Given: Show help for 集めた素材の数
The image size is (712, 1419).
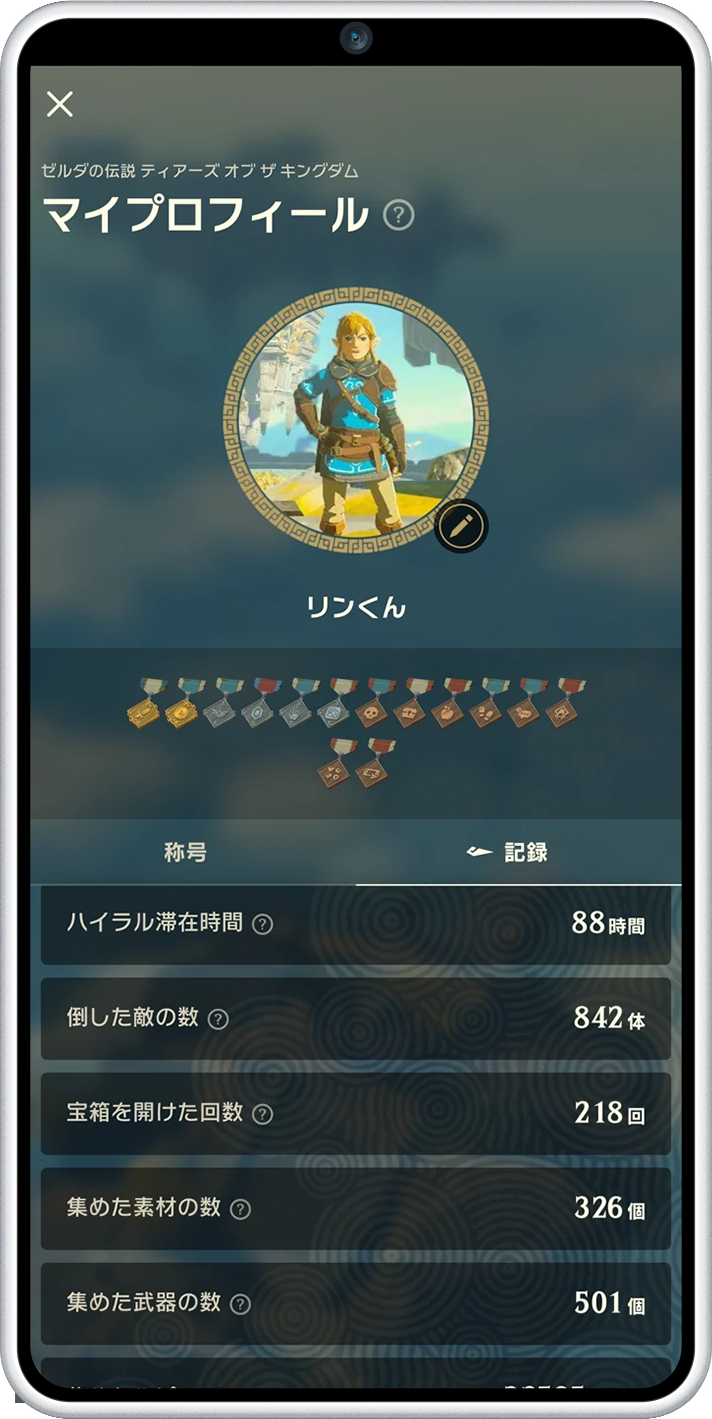Looking at the screenshot, I should point(240,1209).
